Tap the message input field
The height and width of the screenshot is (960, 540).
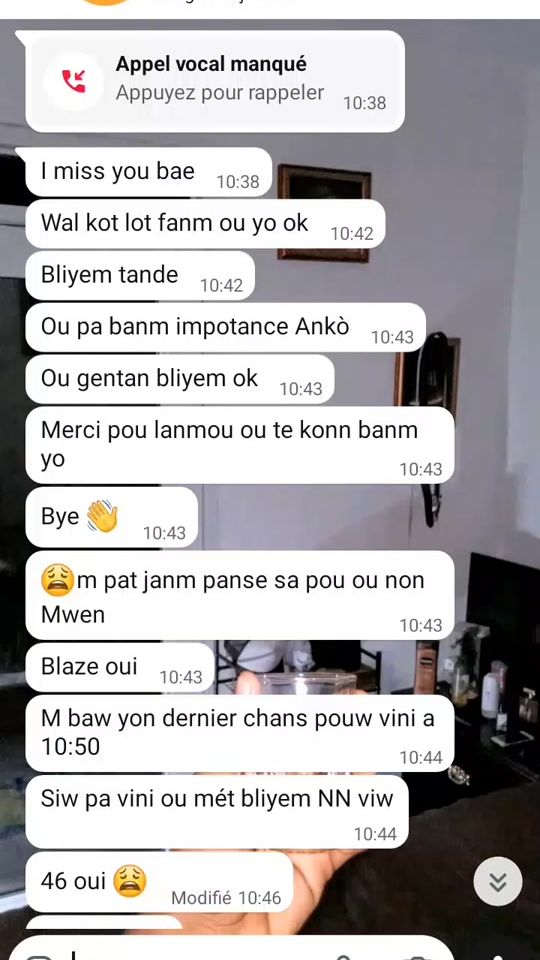(231, 948)
